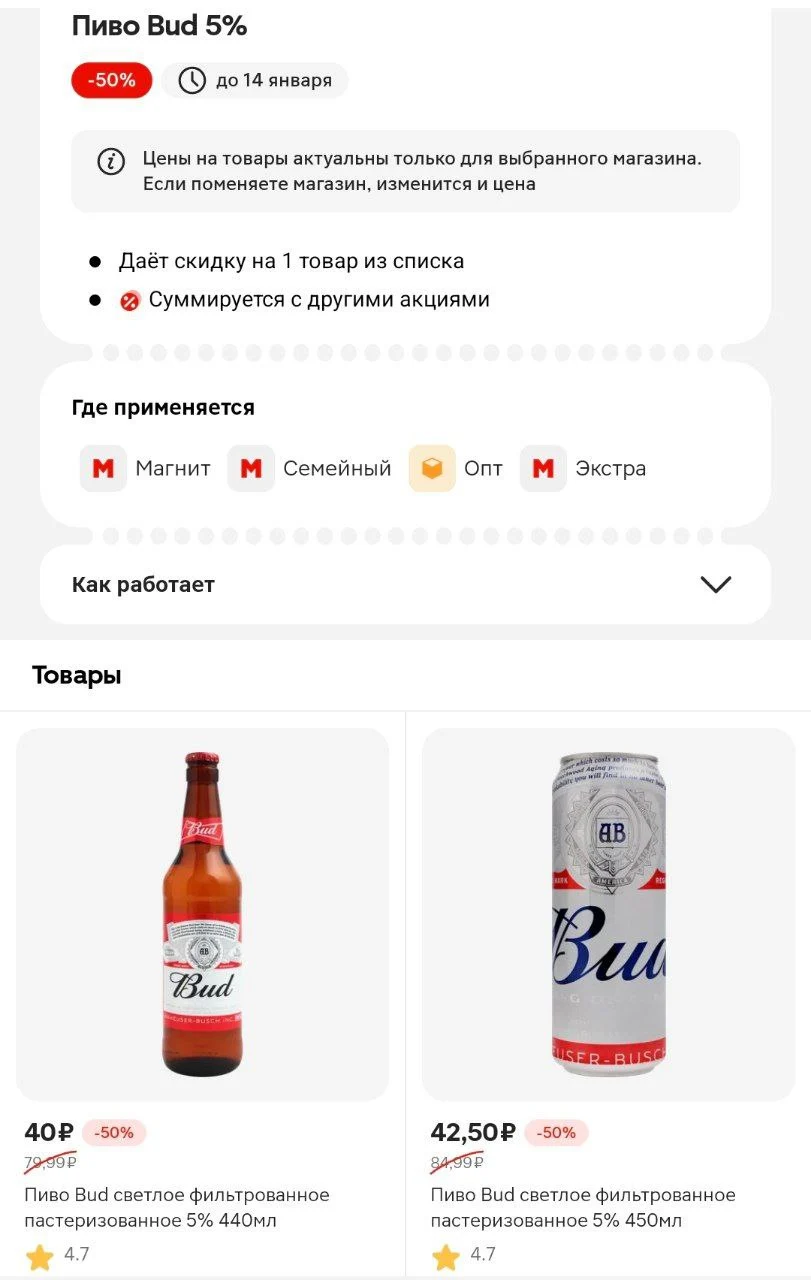Select the Опт store chip
Screen dimensions: 811x1280
(x=455, y=469)
